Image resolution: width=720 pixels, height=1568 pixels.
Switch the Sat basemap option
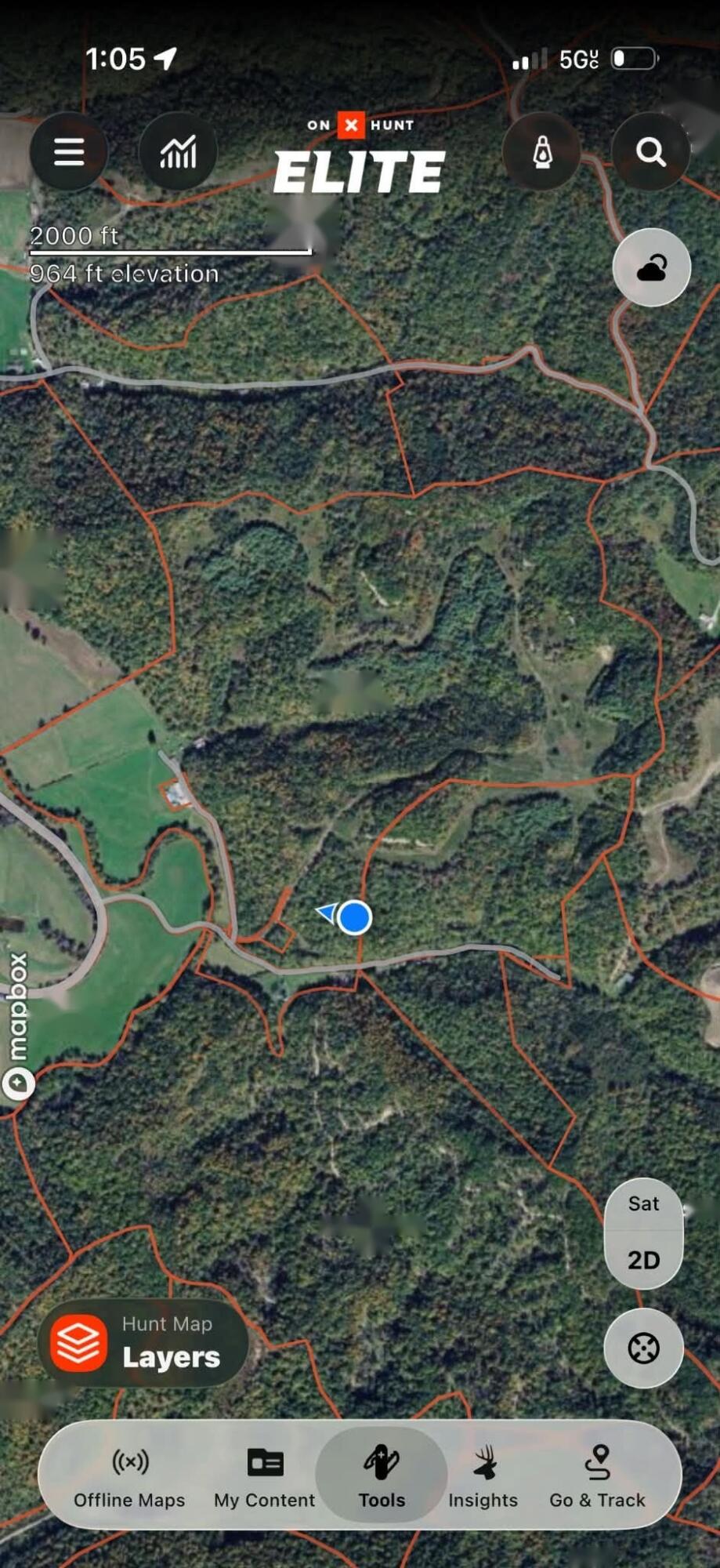pyautogui.click(x=643, y=1203)
